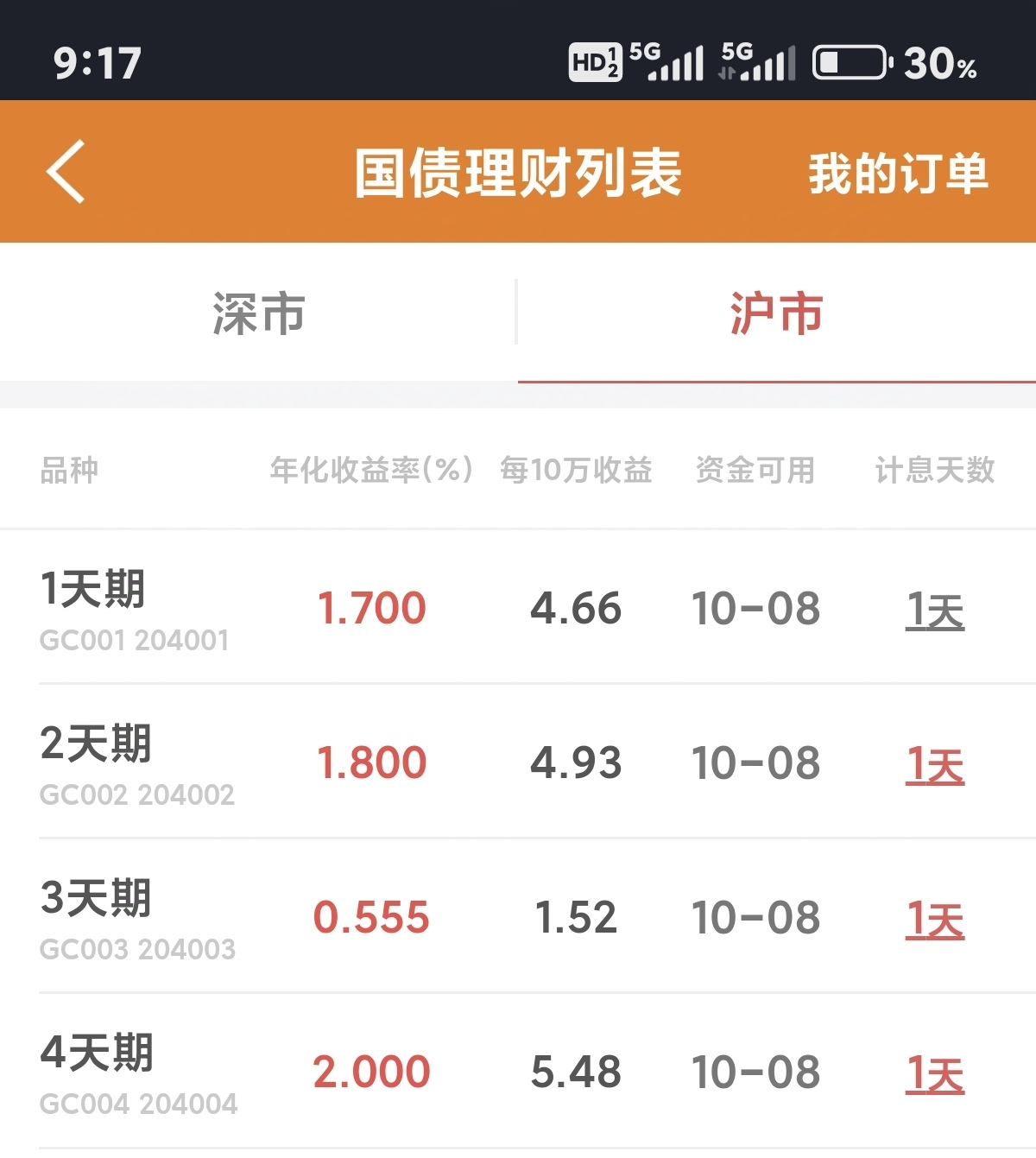1036x1158 pixels.
Task: Select the 3天期 GC003 product
Action: pos(518,916)
